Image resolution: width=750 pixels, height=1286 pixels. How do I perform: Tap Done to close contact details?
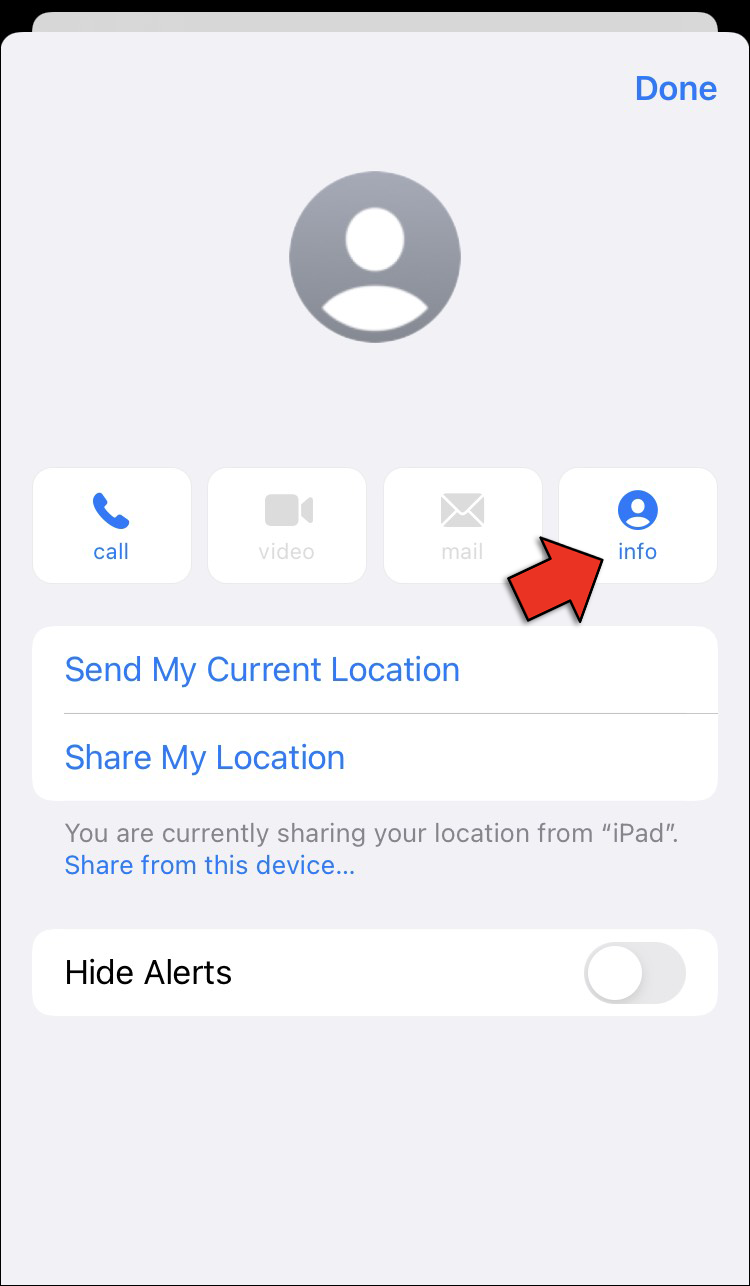(675, 89)
